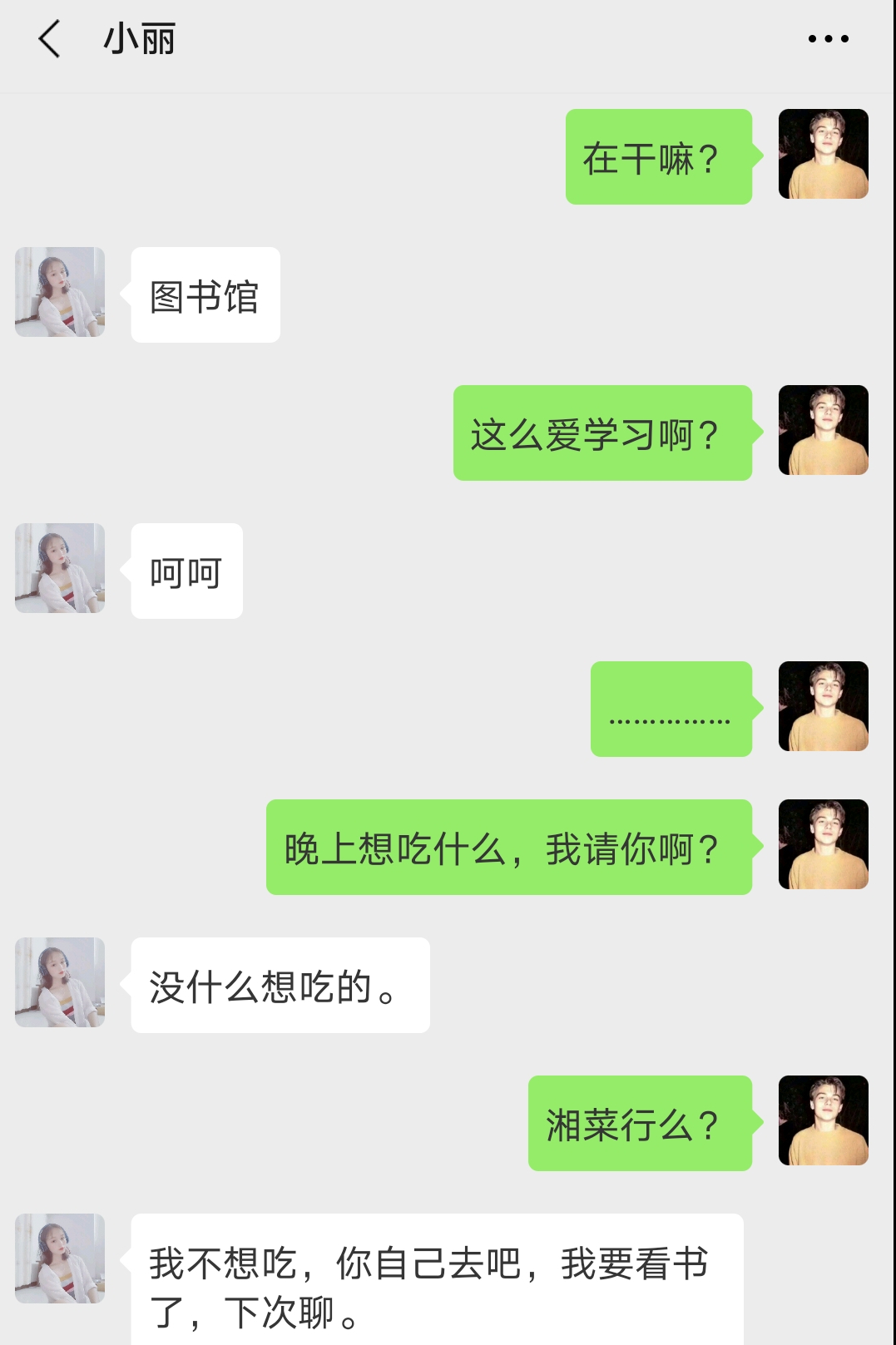The image size is (896, 1345).
Task: Open the three-dot chat options menu
Action: tap(828, 39)
